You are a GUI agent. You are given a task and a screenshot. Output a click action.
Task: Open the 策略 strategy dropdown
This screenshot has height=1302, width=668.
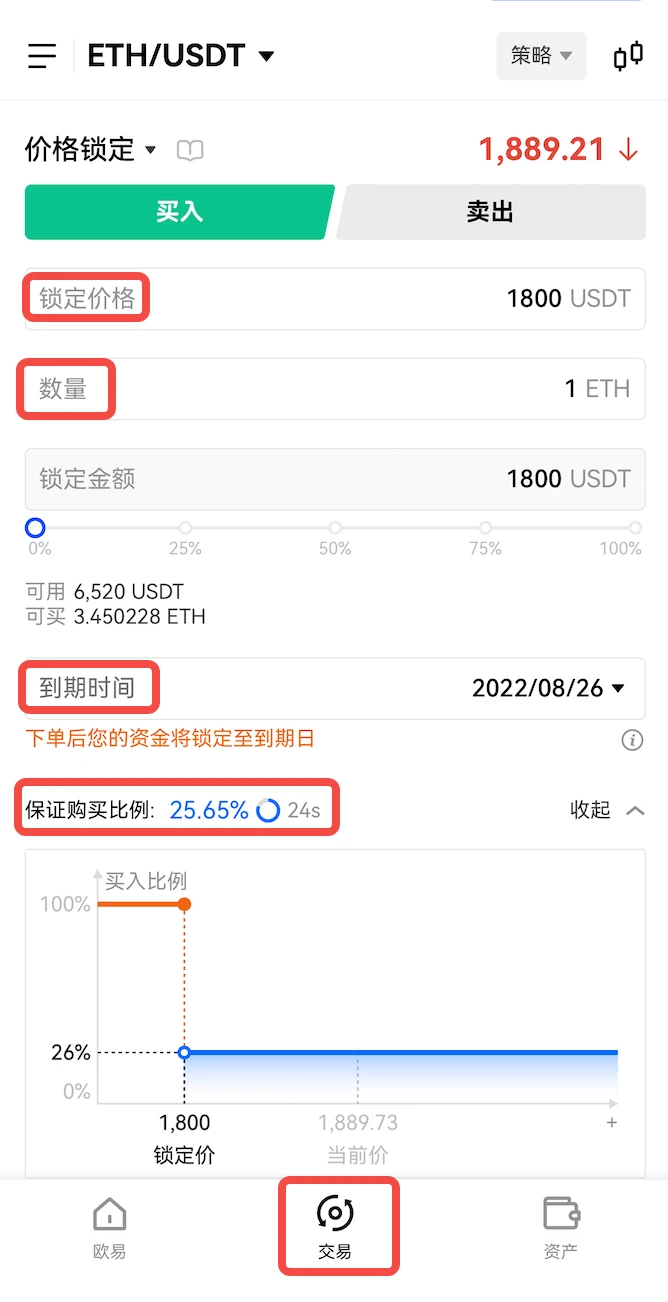click(x=541, y=56)
